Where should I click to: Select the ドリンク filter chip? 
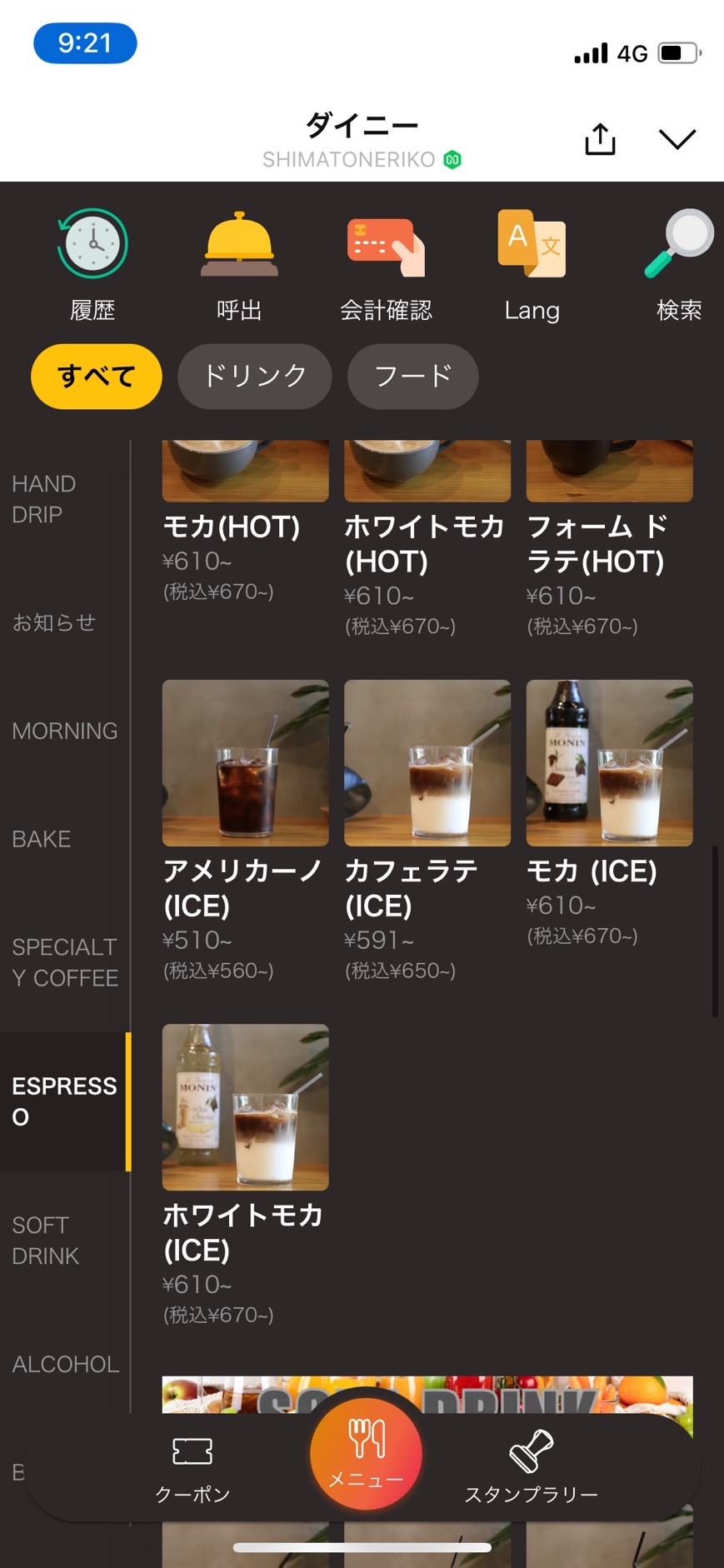coord(255,377)
